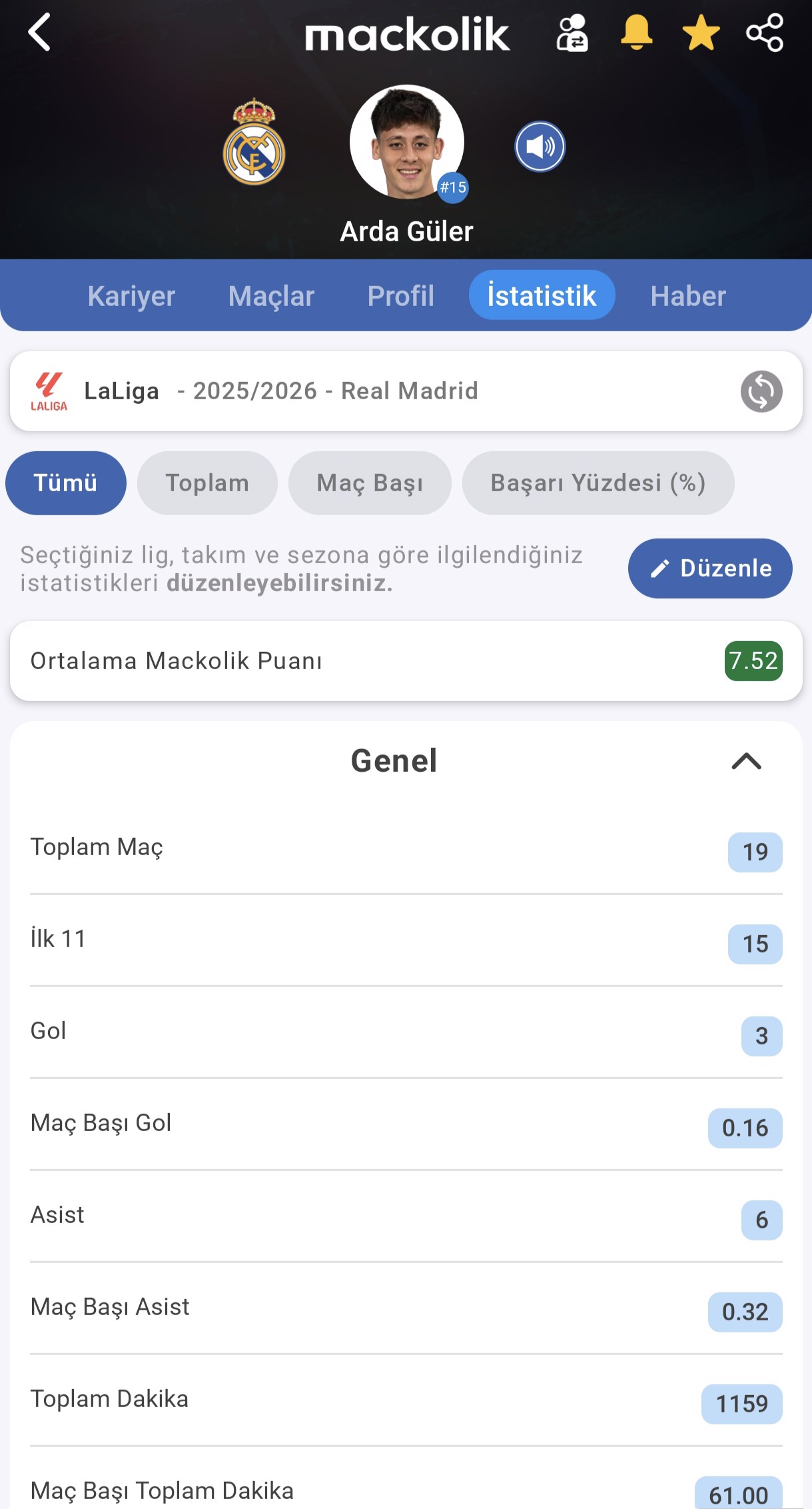Play the name pronunciation speaker icon
Viewport: 812px width, 1509px height.
pyautogui.click(x=540, y=147)
